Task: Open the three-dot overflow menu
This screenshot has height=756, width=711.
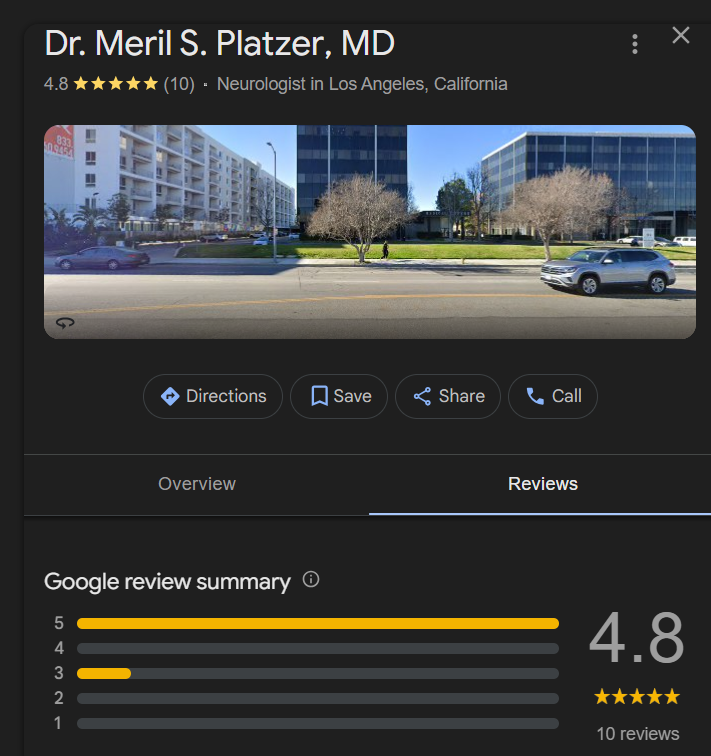Action: (x=634, y=44)
